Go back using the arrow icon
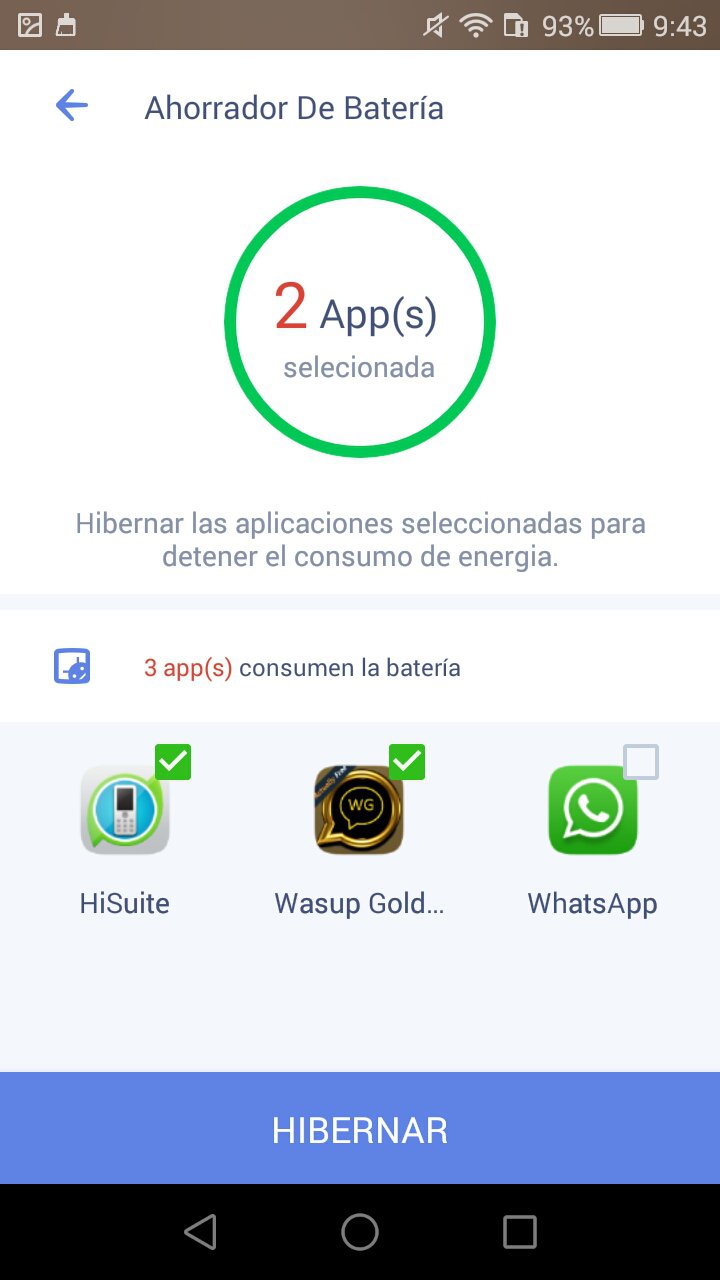720x1280 pixels. (x=71, y=106)
